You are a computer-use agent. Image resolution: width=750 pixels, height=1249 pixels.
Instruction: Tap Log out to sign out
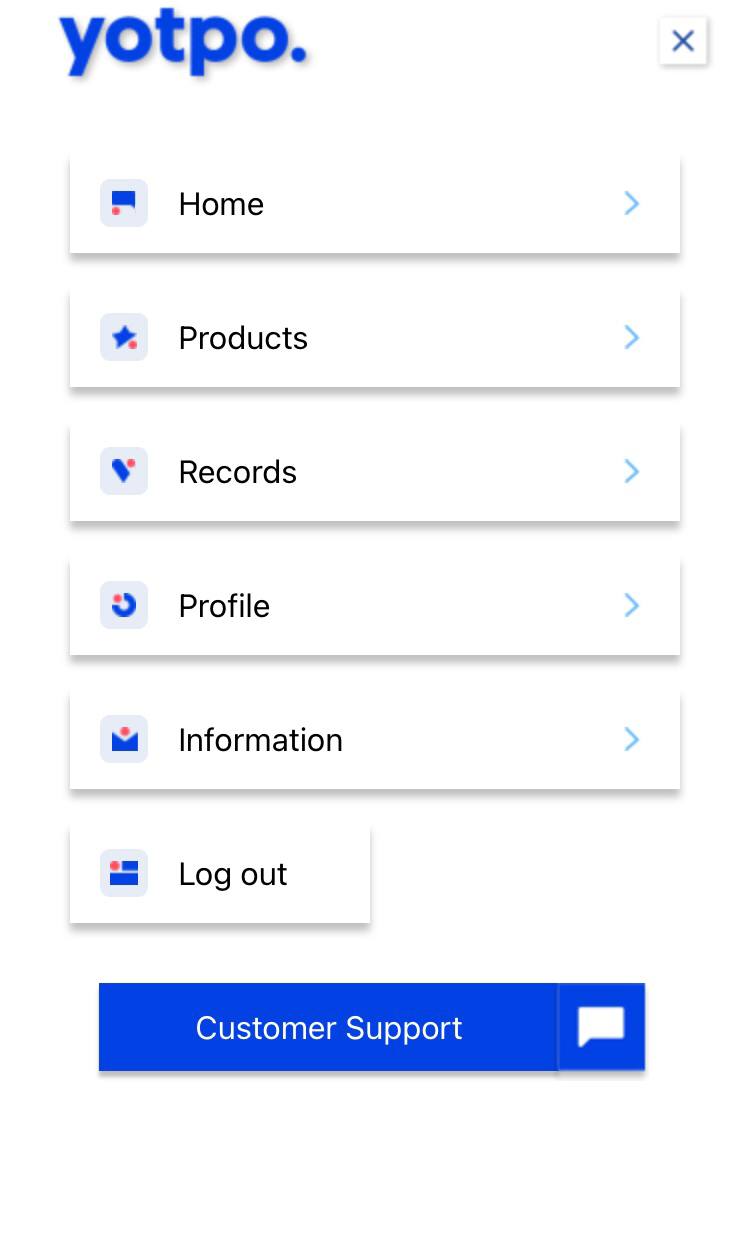220,874
